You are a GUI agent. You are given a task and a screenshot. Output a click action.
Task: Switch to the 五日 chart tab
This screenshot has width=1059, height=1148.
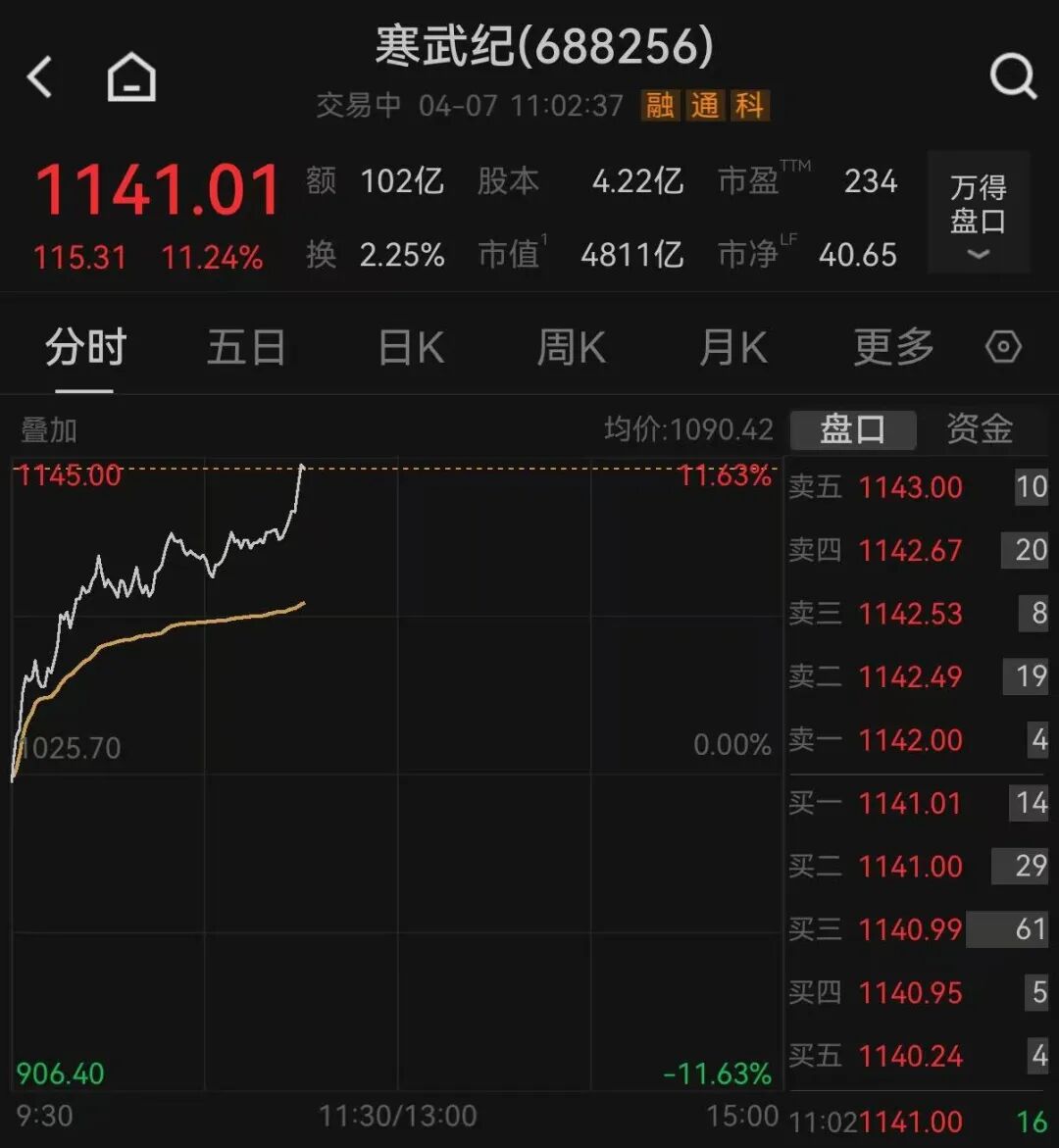click(x=246, y=347)
